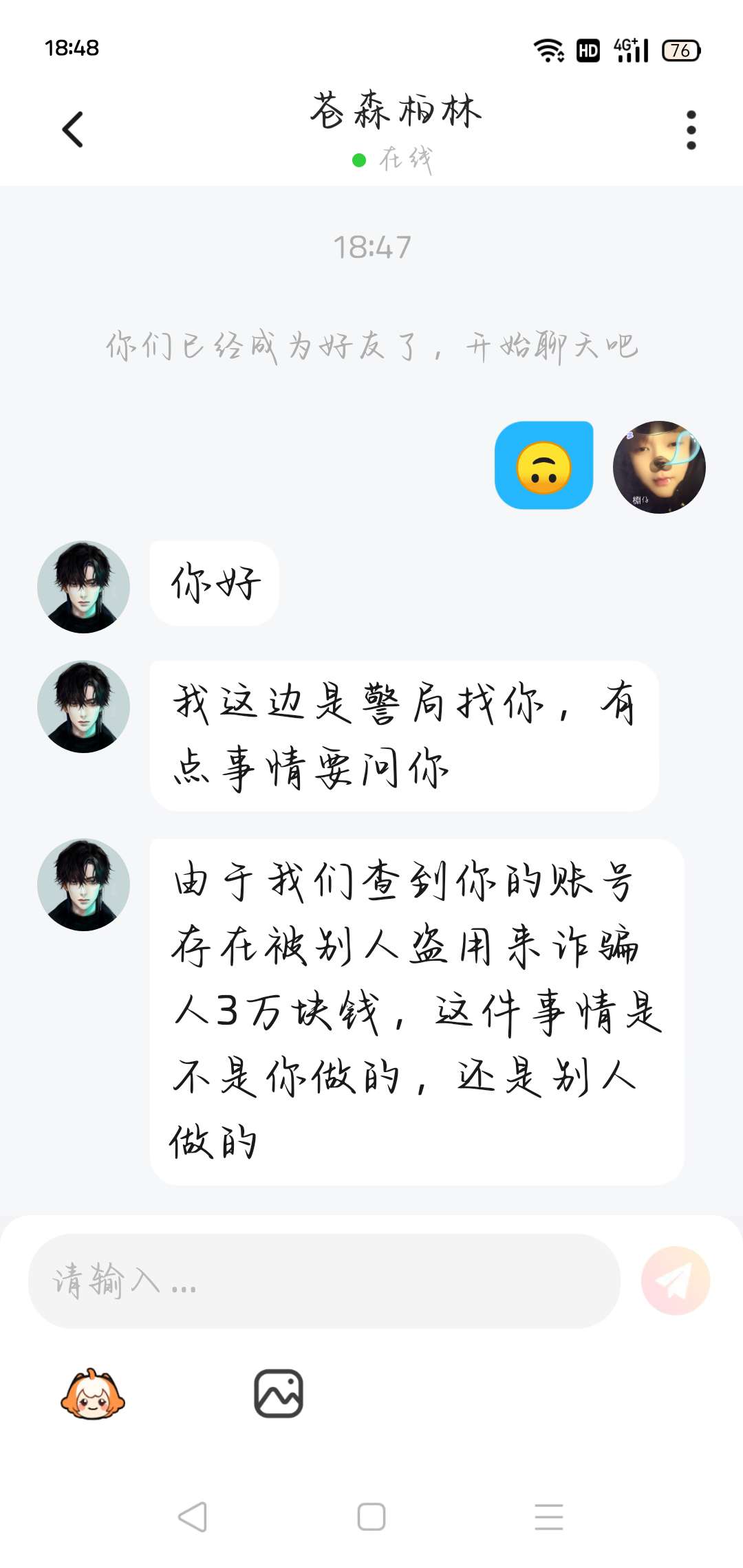
Task: View 苍森柏林's avatar next to 你好
Action: tap(83, 587)
